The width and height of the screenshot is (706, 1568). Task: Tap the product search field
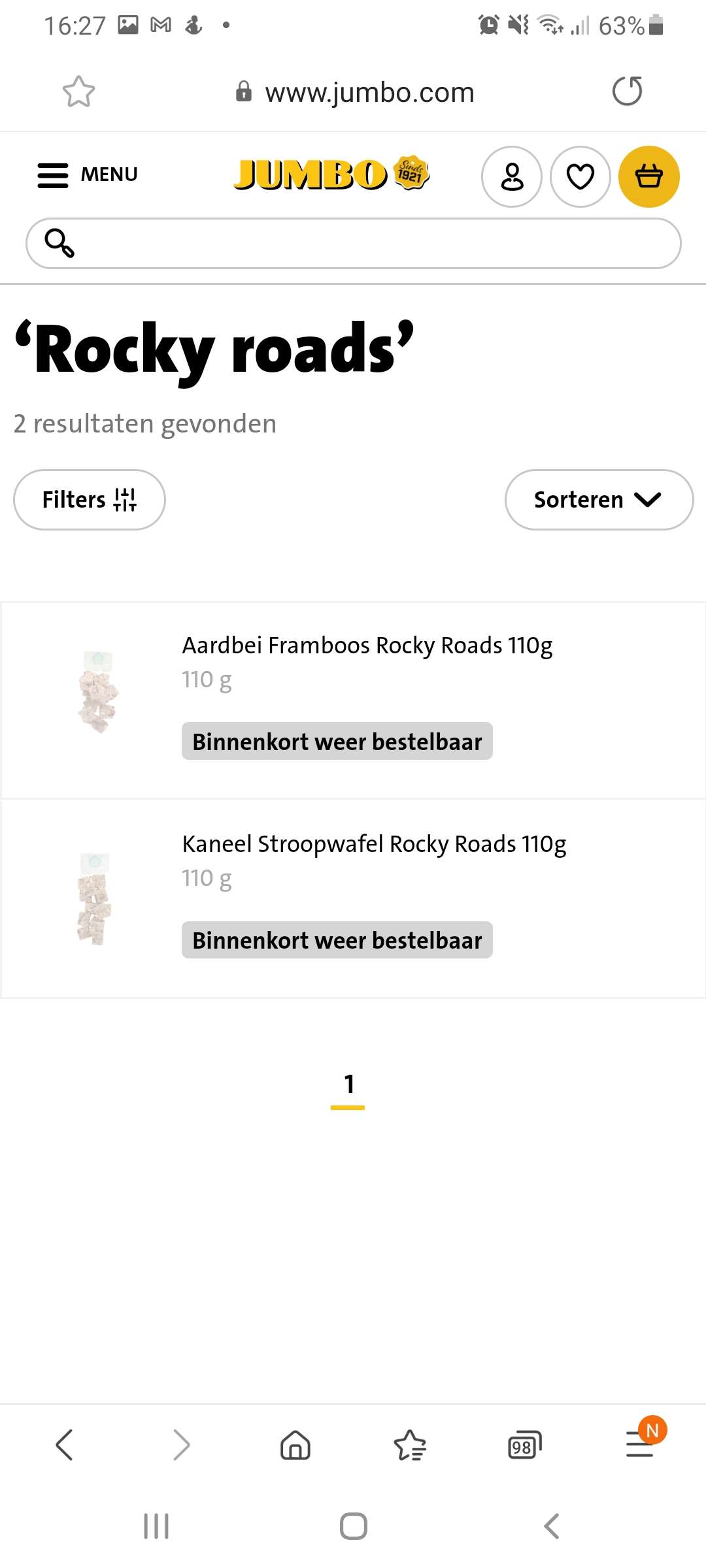click(354, 243)
